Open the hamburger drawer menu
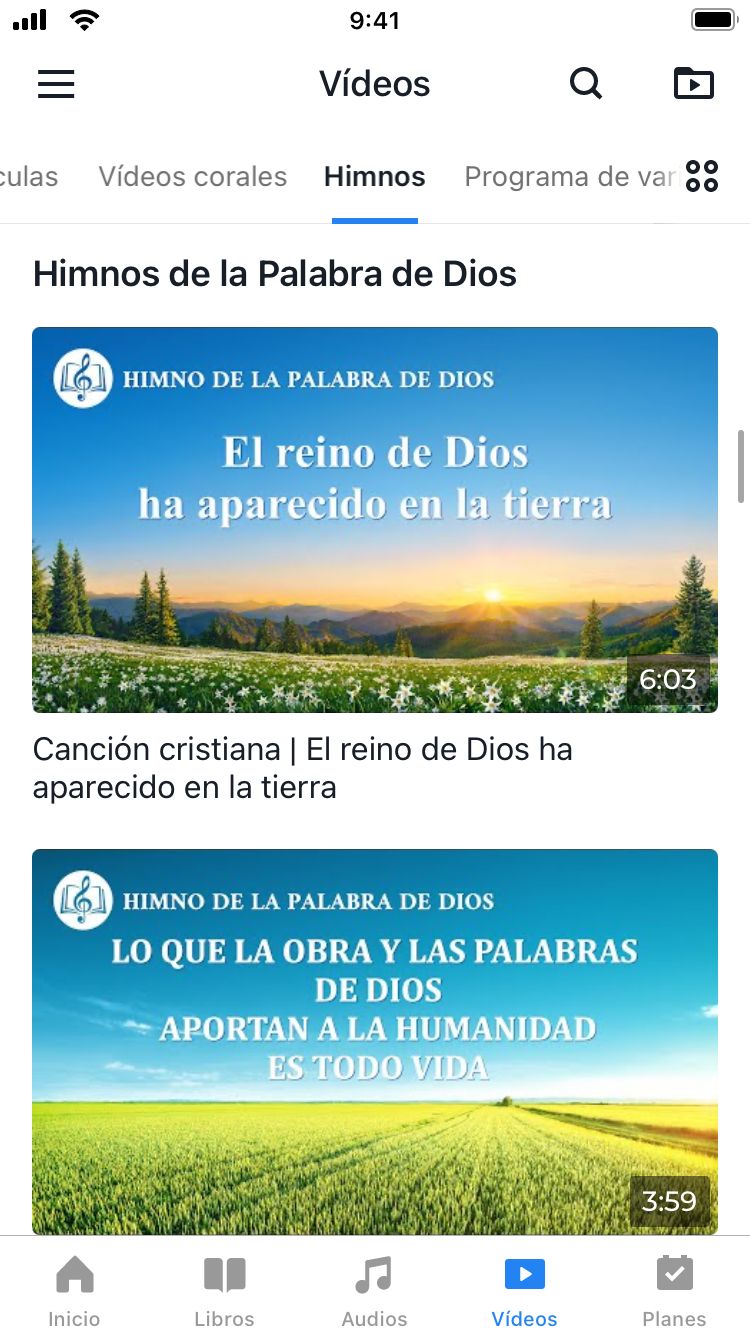Image resolution: width=750 pixels, height=1334 pixels. pyautogui.click(x=56, y=84)
